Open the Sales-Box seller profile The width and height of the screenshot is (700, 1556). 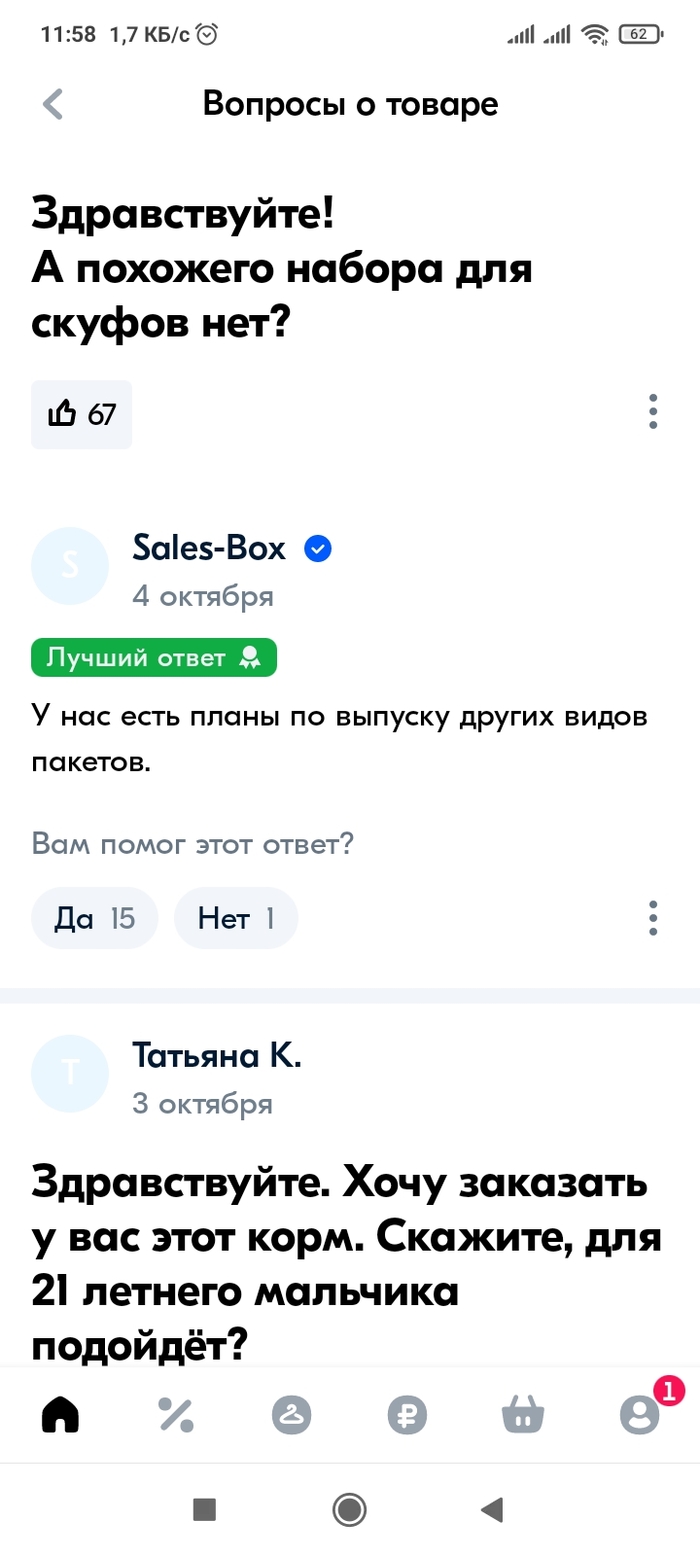pos(209,549)
